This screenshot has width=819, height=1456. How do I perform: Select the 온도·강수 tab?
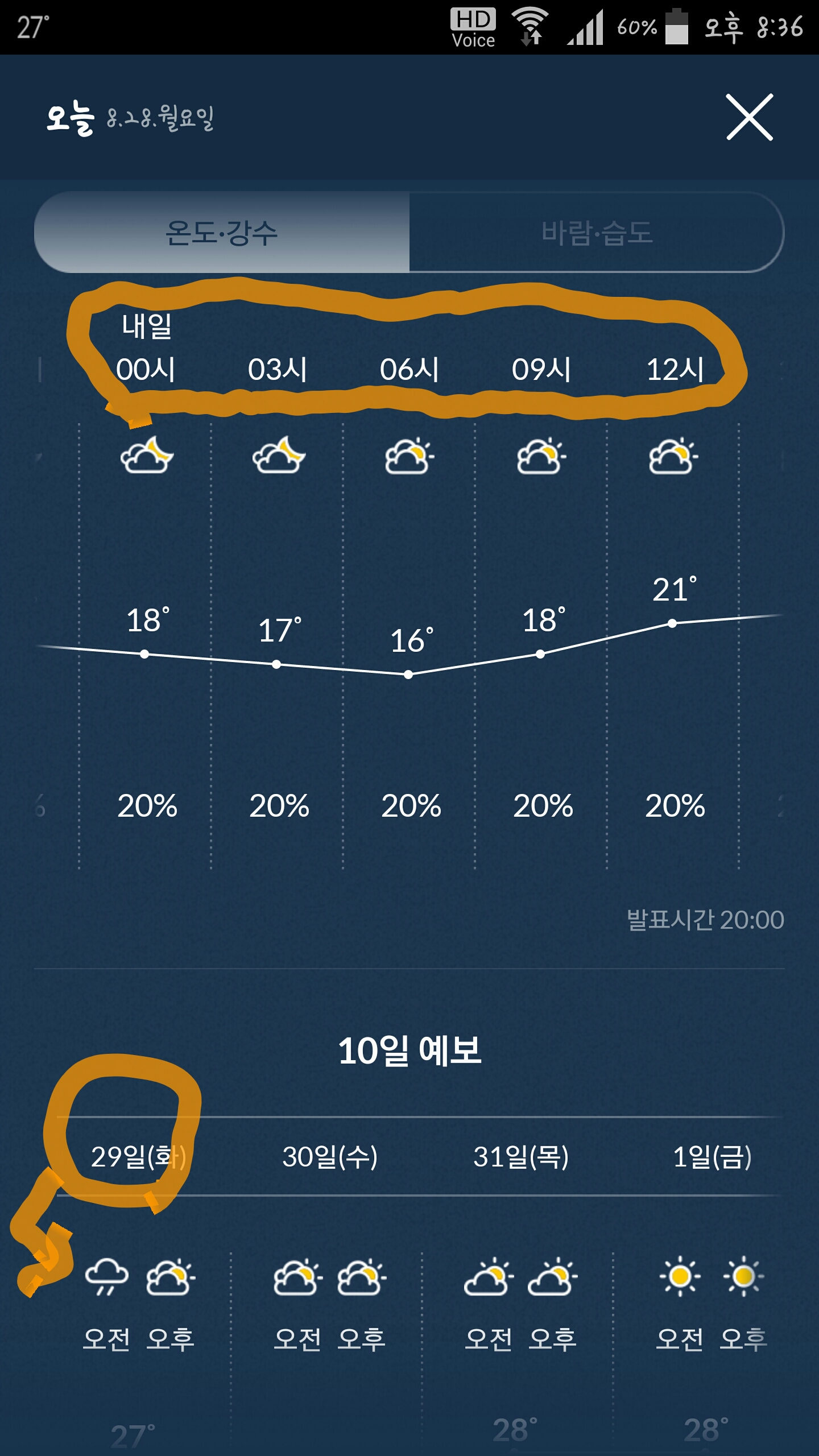222,233
